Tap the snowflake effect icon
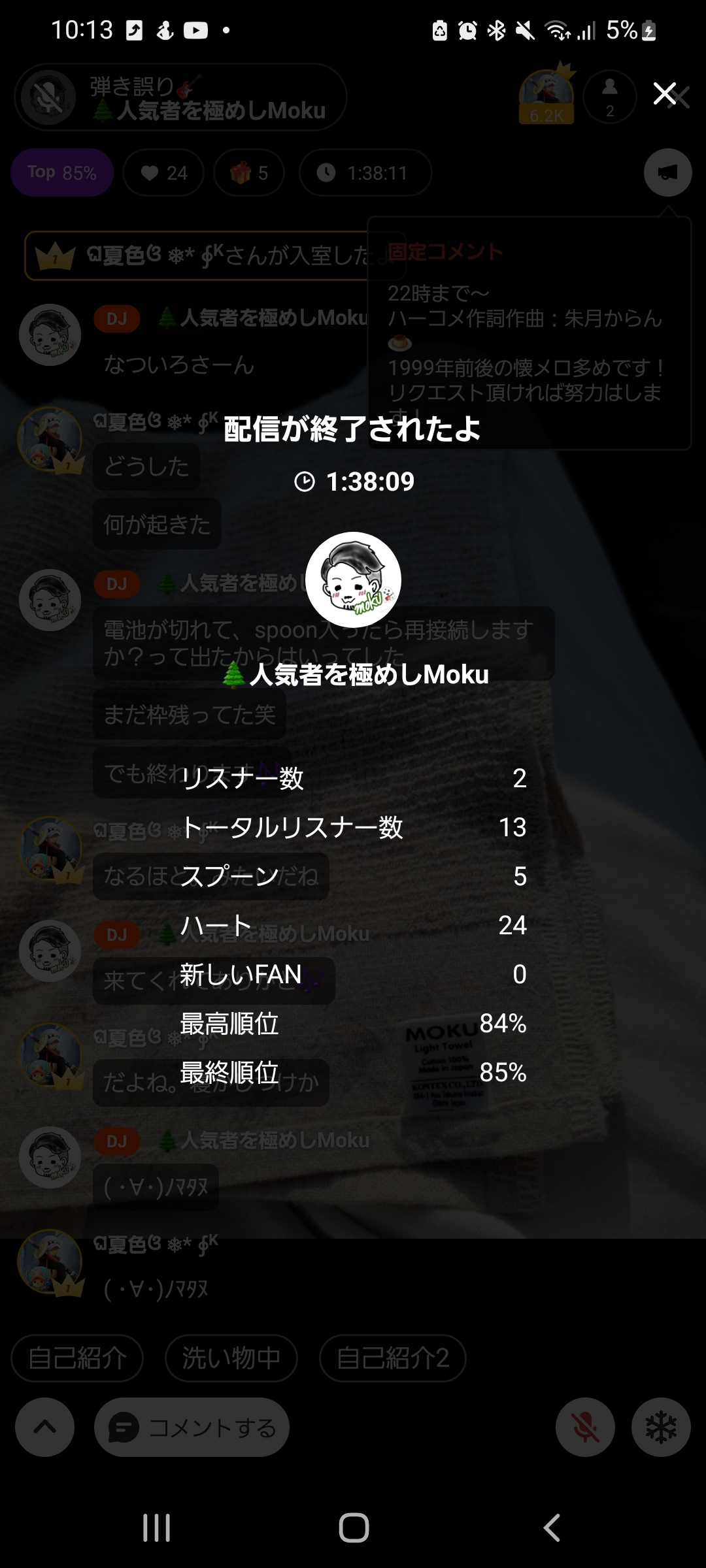The image size is (706, 1568). [661, 1428]
